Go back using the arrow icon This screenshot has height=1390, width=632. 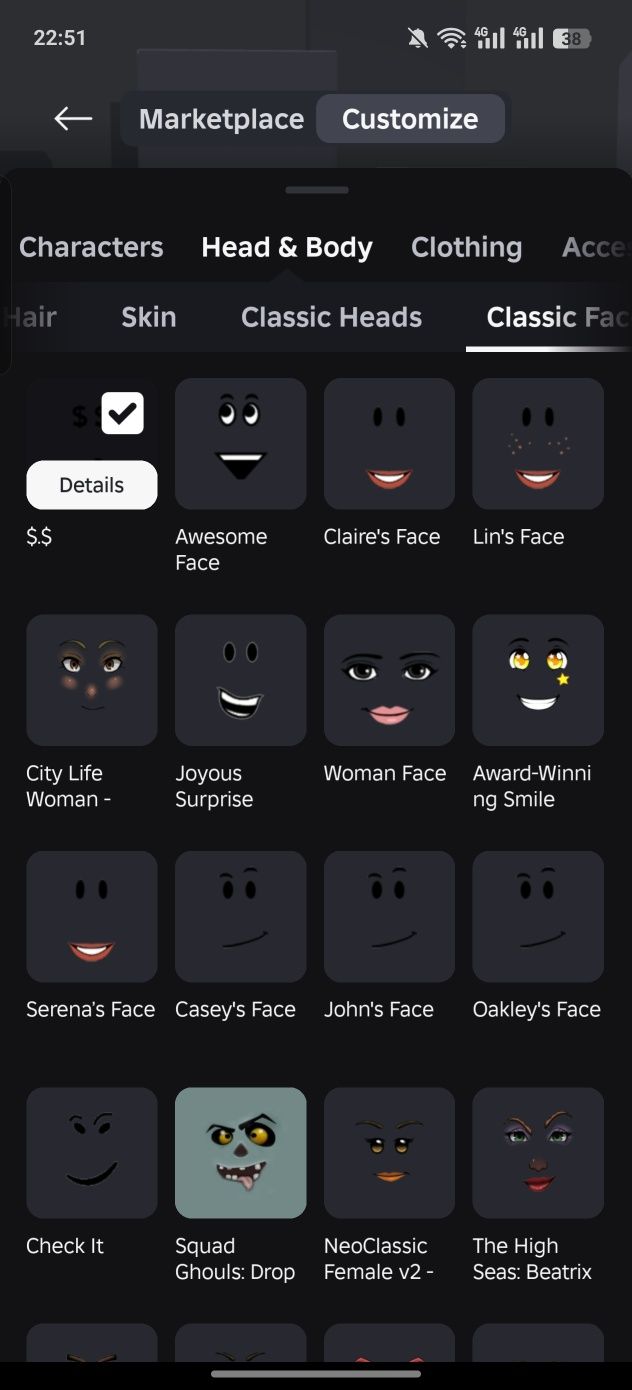coord(73,119)
